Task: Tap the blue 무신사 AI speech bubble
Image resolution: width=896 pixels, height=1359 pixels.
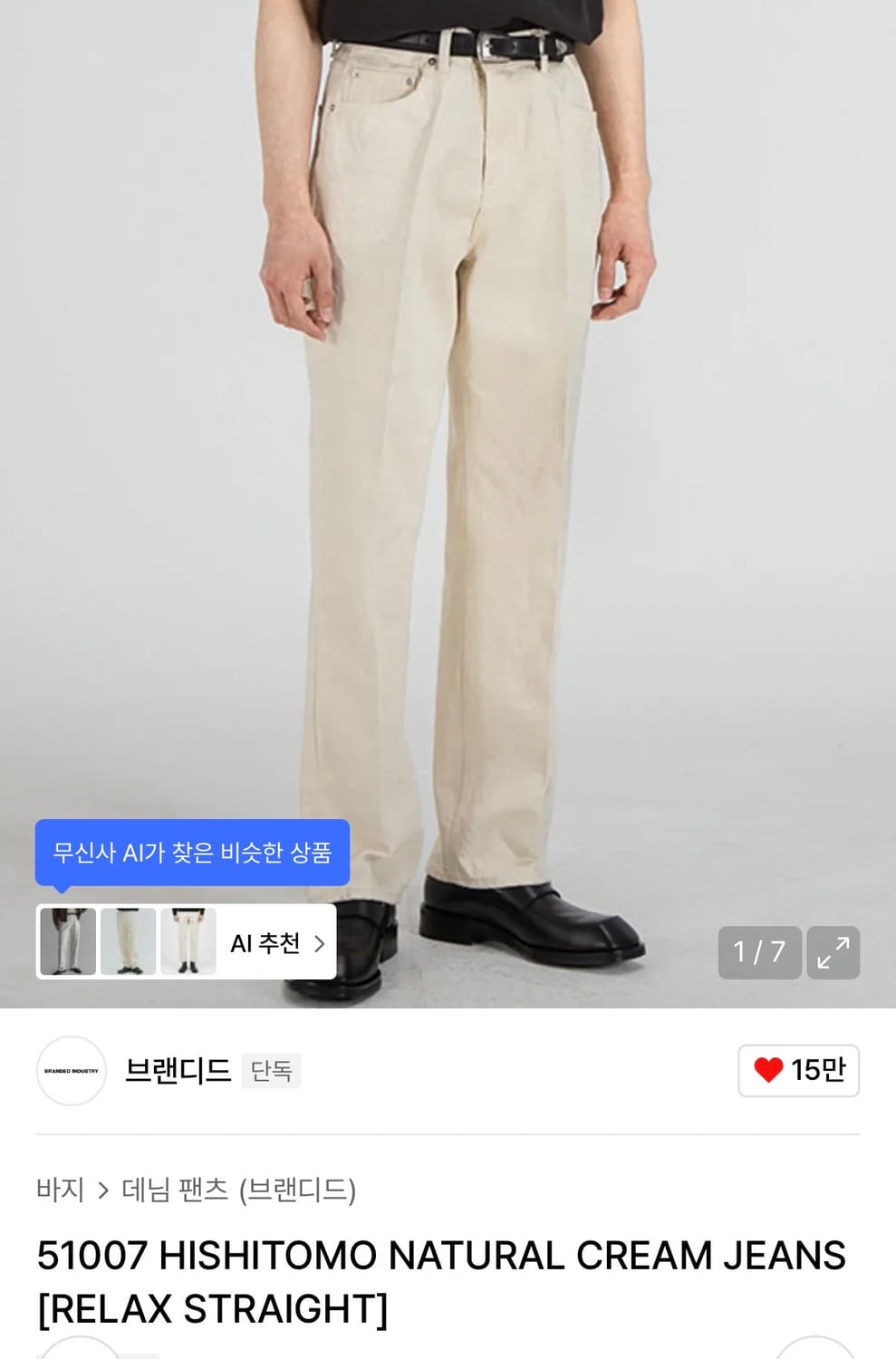Action: 192,853
